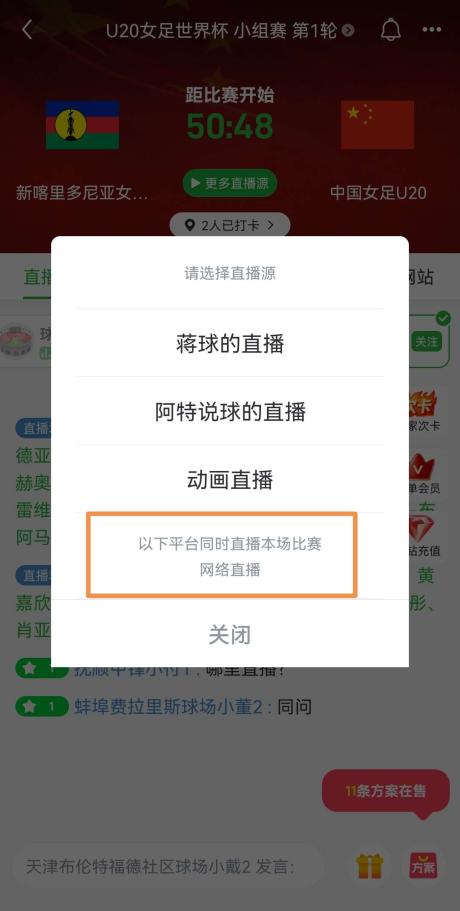Go back with the top-left arrow

click(27, 30)
